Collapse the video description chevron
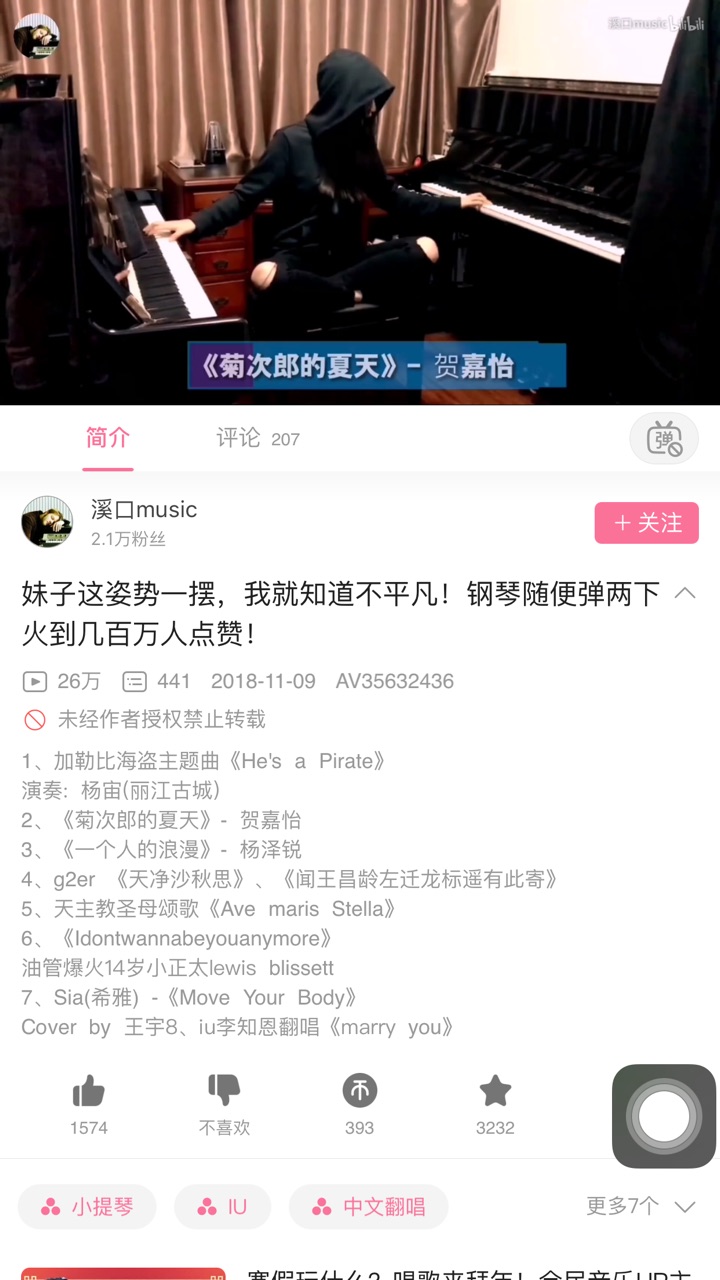Image resolution: width=720 pixels, height=1280 pixels. click(685, 593)
